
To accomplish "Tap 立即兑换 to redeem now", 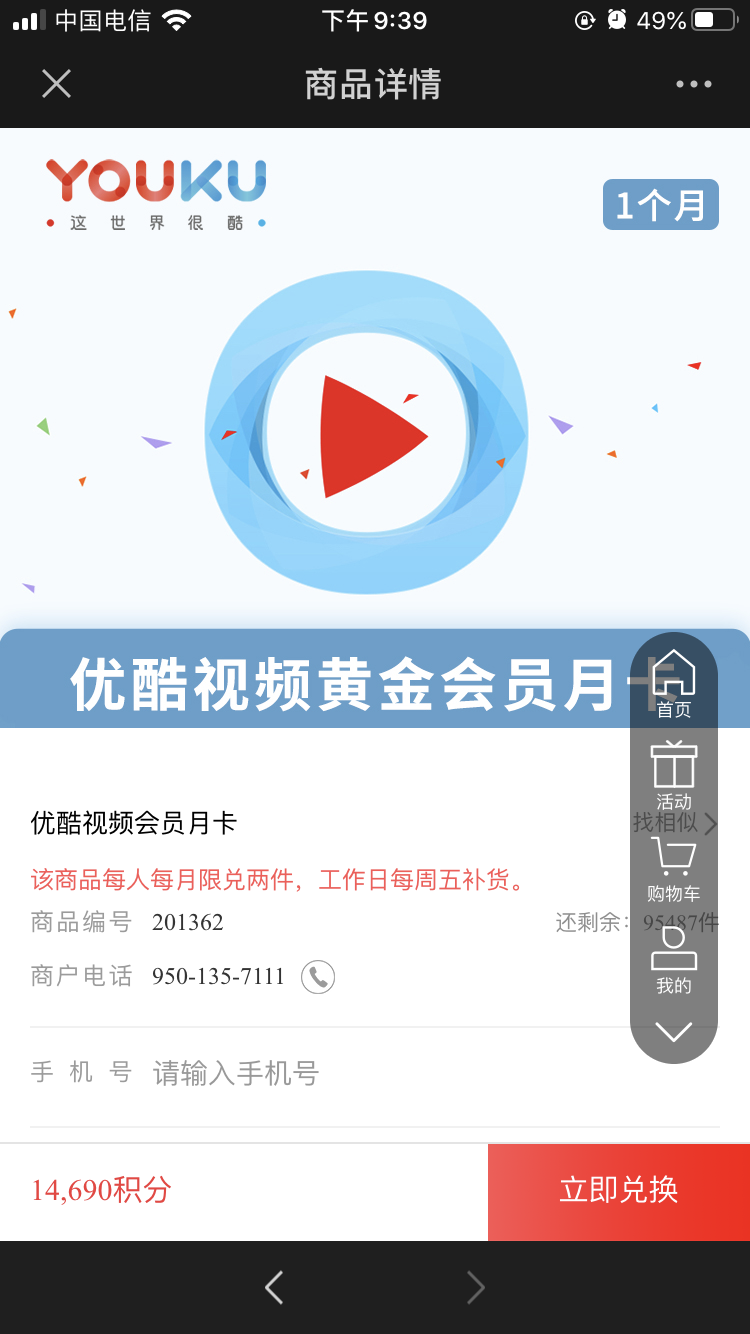I will (618, 1190).
